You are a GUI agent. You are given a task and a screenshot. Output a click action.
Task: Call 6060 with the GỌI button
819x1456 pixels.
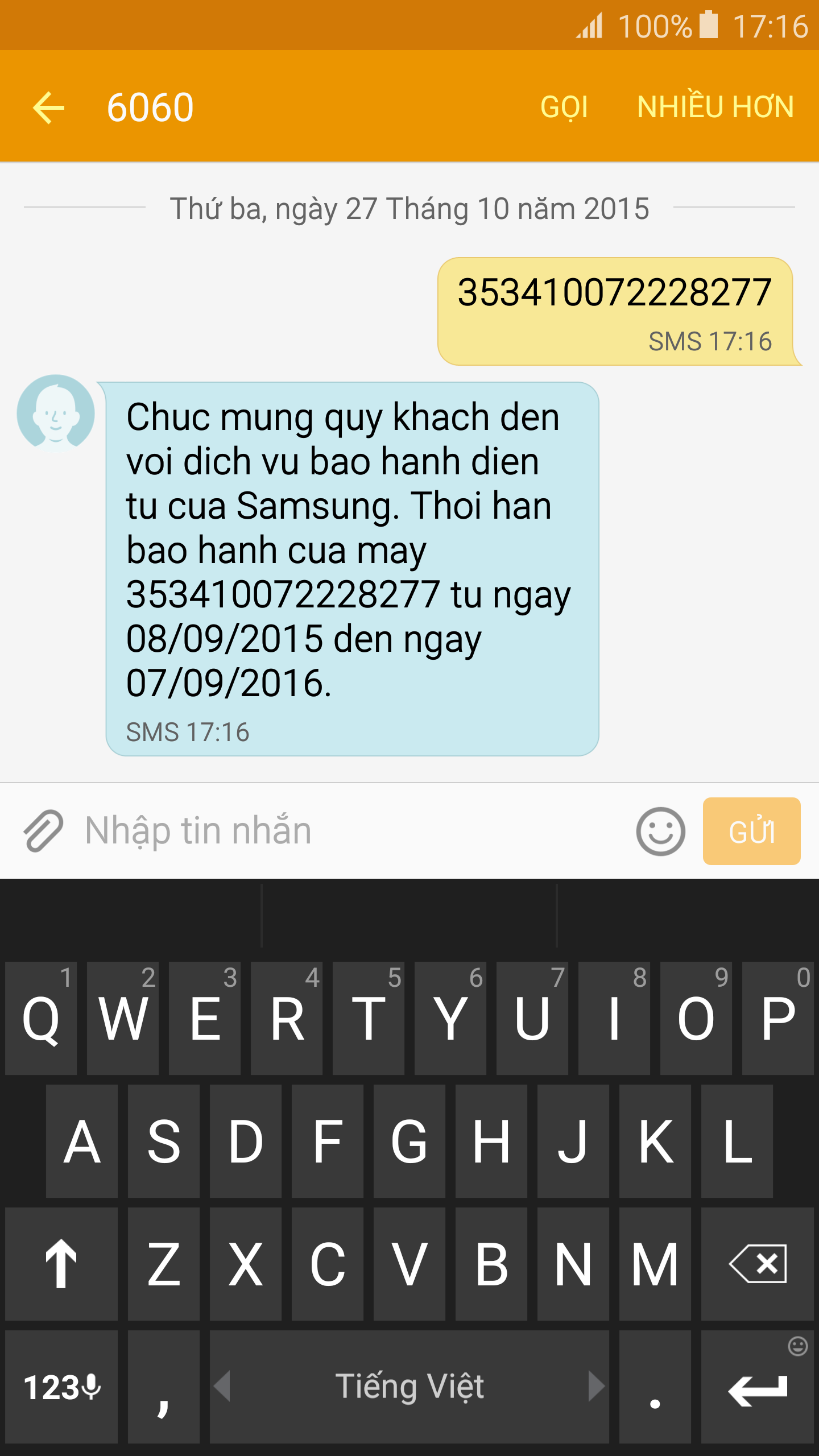pos(564,107)
